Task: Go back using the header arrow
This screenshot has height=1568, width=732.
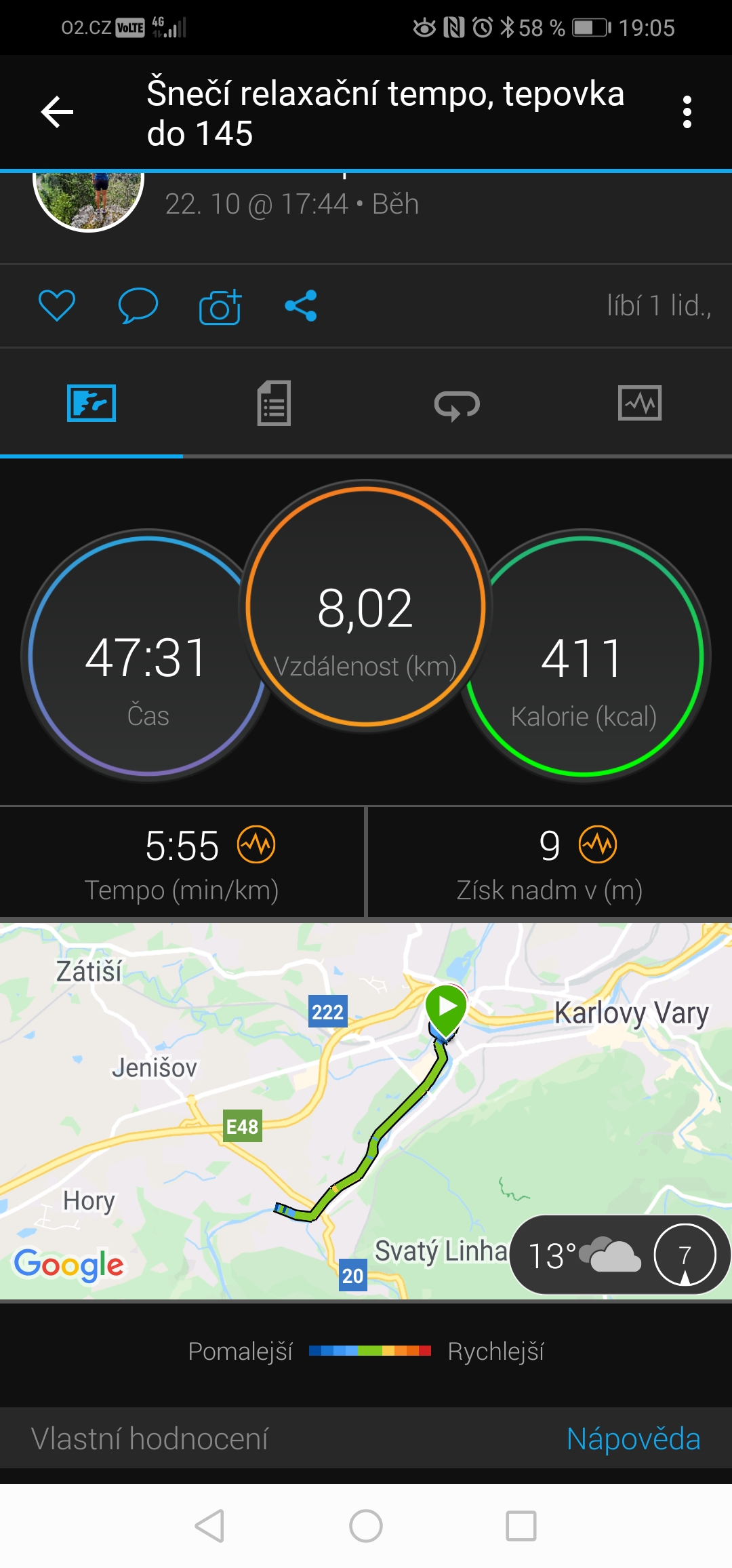Action: tap(57, 112)
